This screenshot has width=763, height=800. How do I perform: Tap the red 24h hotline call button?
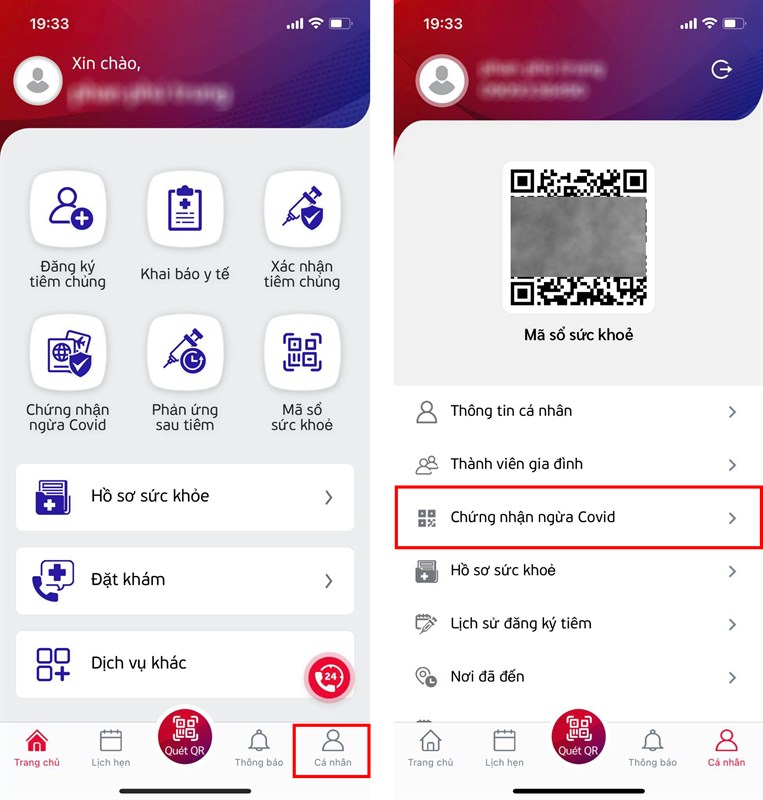[330, 678]
